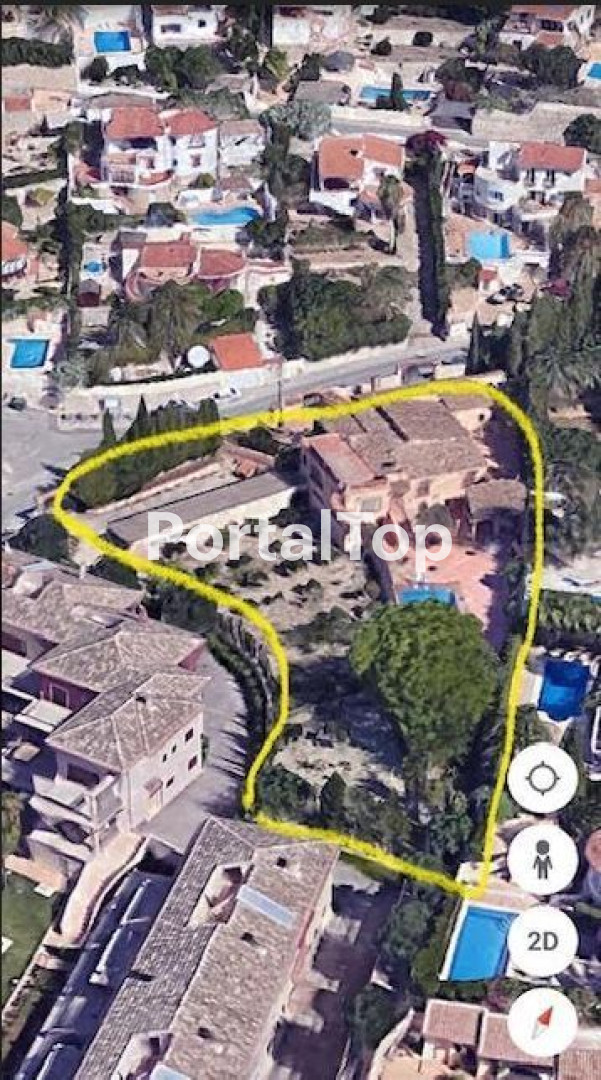The width and height of the screenshot is (601, 1080).
Task: Open Street View with the pegman button
Action: tap(542, 859)
